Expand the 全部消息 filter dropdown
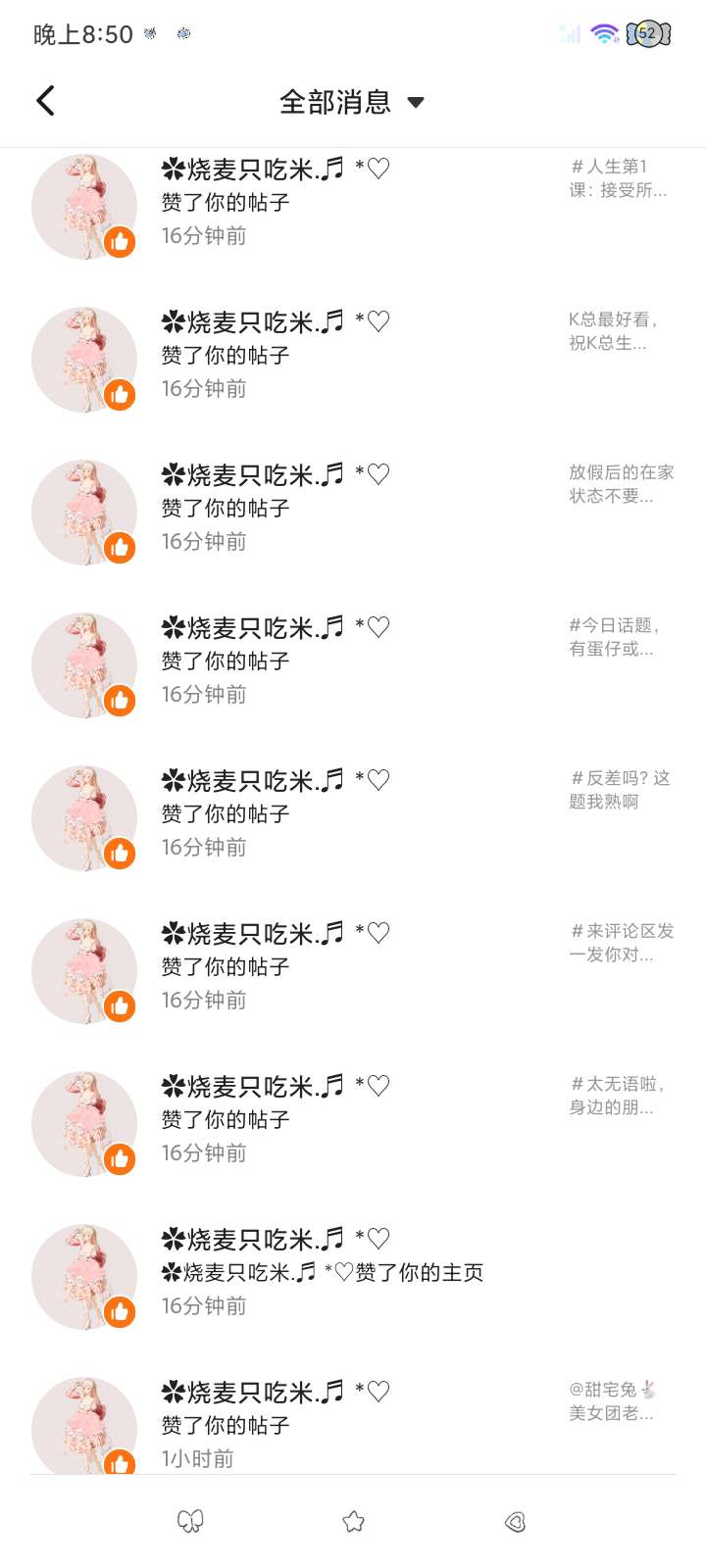Image resolution: width=706 pixels, height=1568 pixels. click(x=351, y=102)
